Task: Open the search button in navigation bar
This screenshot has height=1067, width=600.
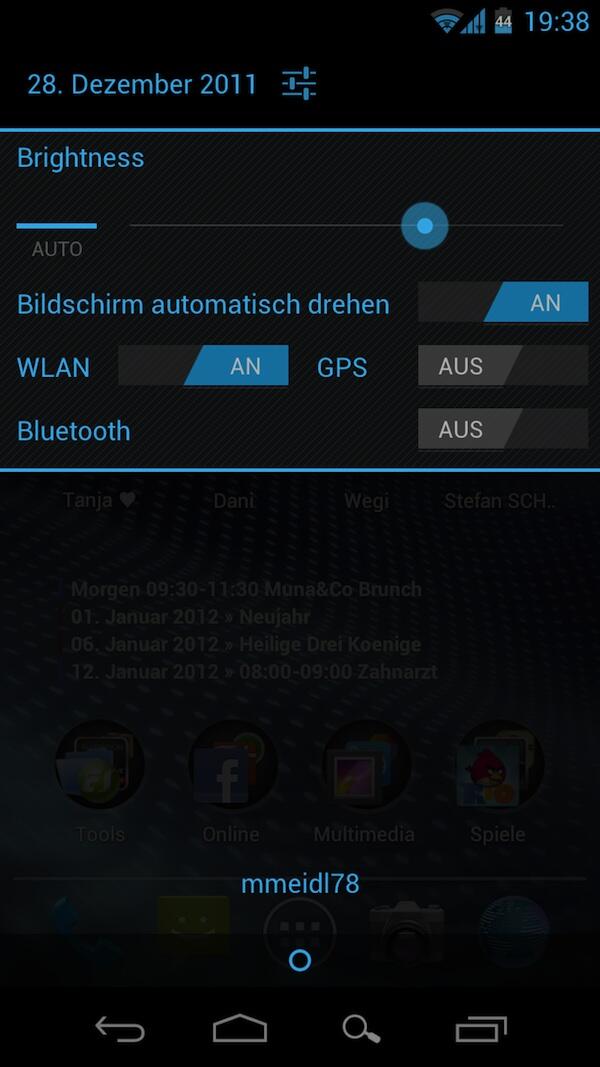Action: point(361,1029)
